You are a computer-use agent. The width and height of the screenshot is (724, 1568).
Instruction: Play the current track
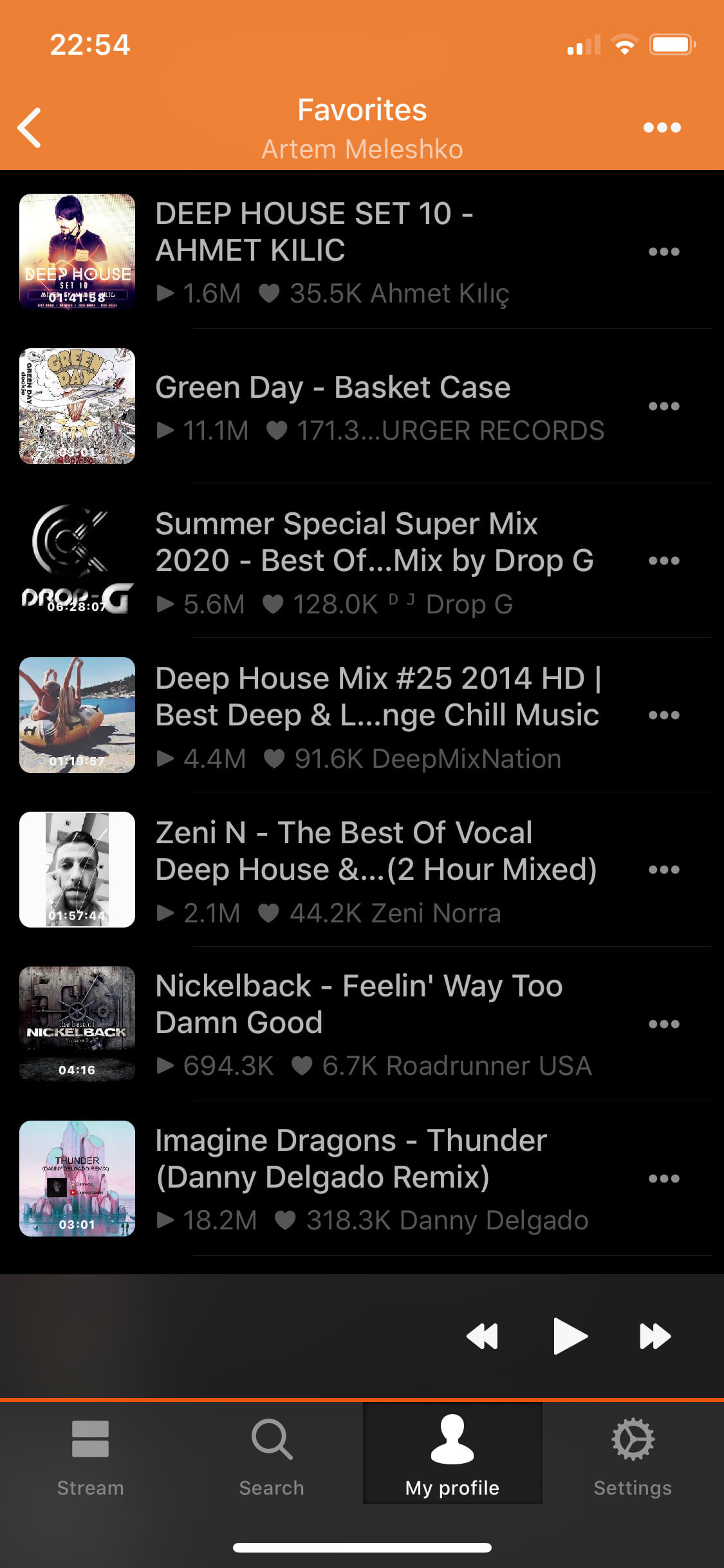[570, 1336]
